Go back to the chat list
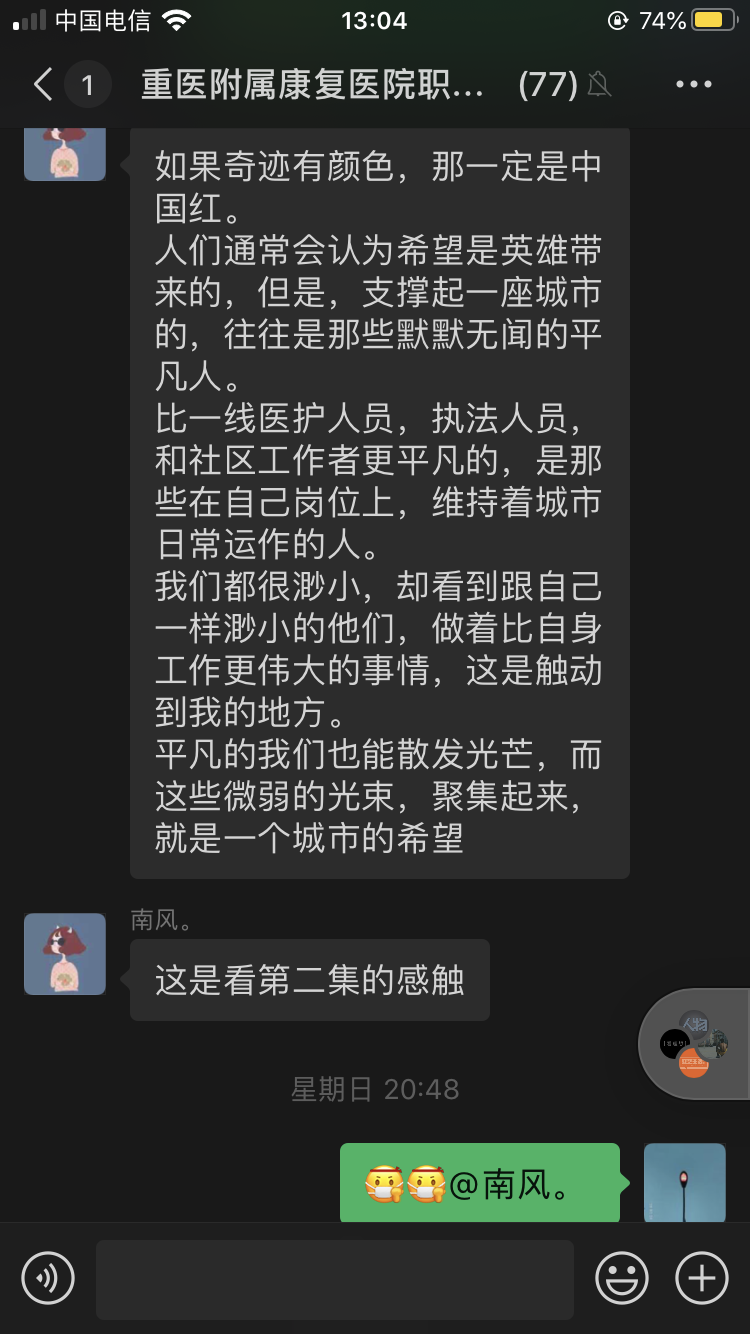Image resolution: width=750 pixels, height=1334 pixels. 44,85
